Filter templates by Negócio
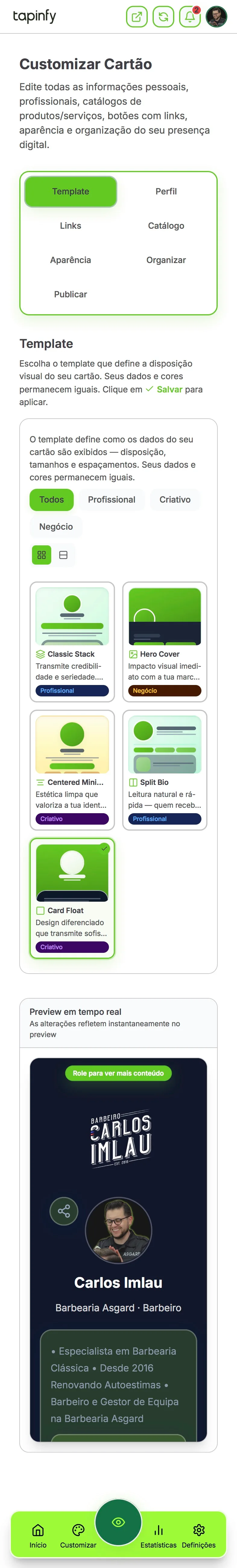This screenshot has height=1568, width=237. tap(56, 526)
